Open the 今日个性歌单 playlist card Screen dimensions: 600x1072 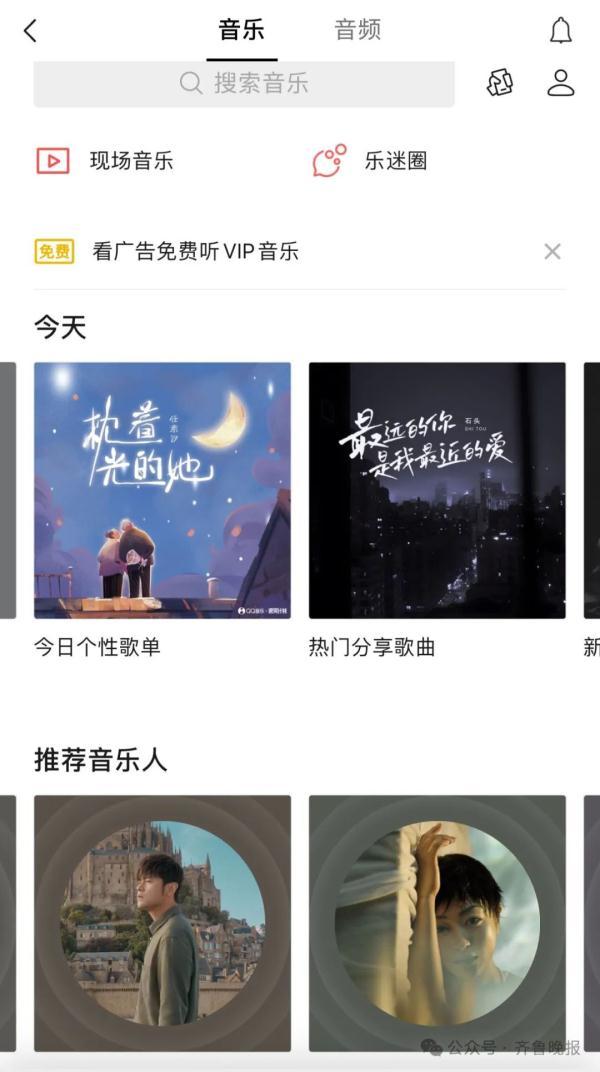tap(162, 490)
